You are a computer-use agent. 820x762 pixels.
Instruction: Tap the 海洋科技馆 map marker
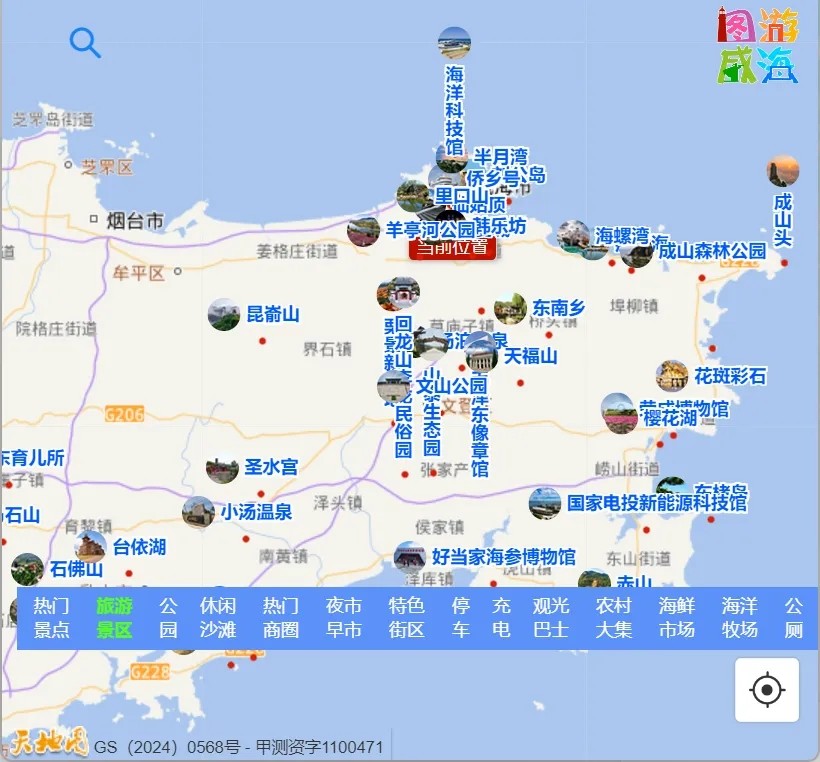(x=454, y=44)
